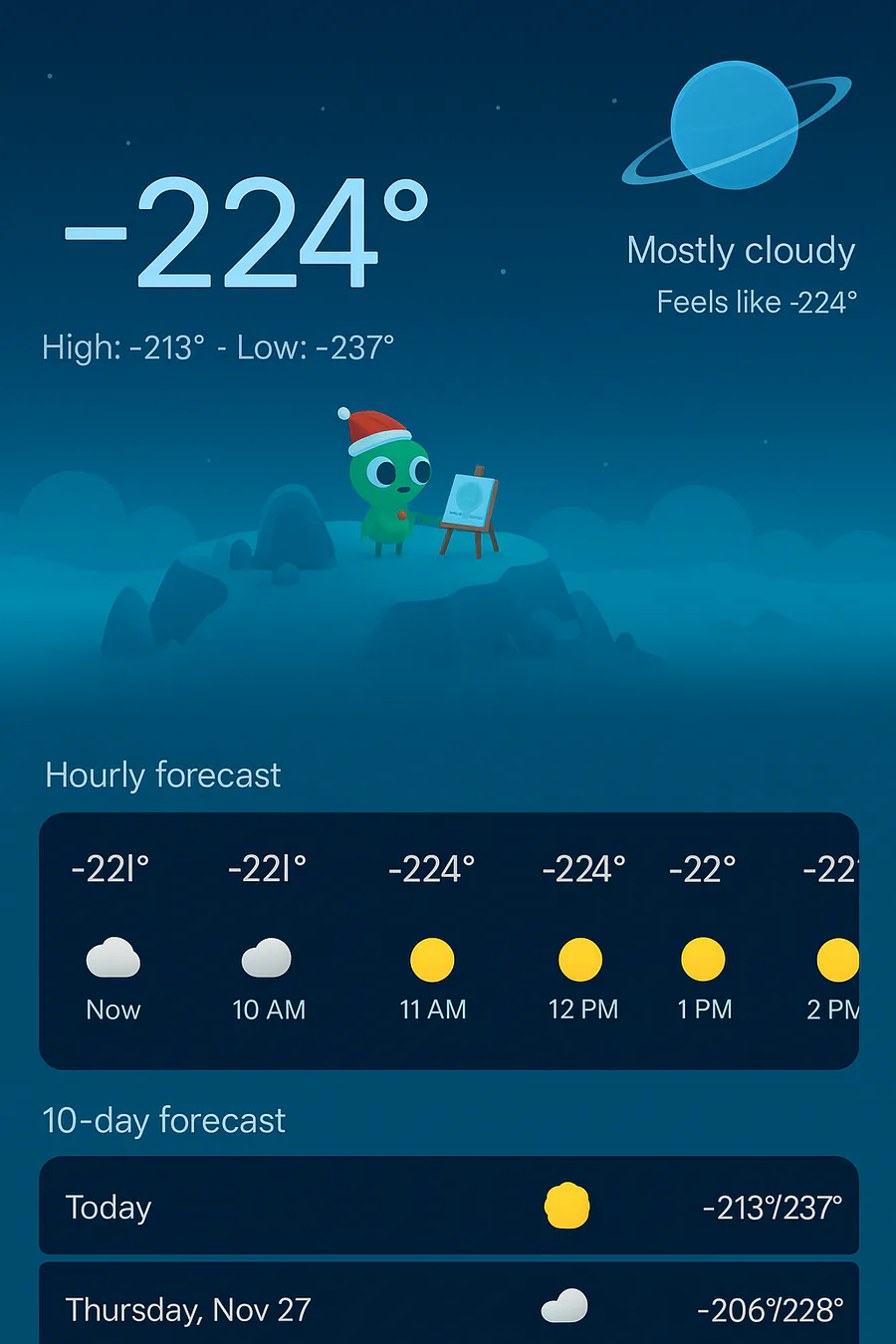Open Today's forecast row

pos(448,1207)
